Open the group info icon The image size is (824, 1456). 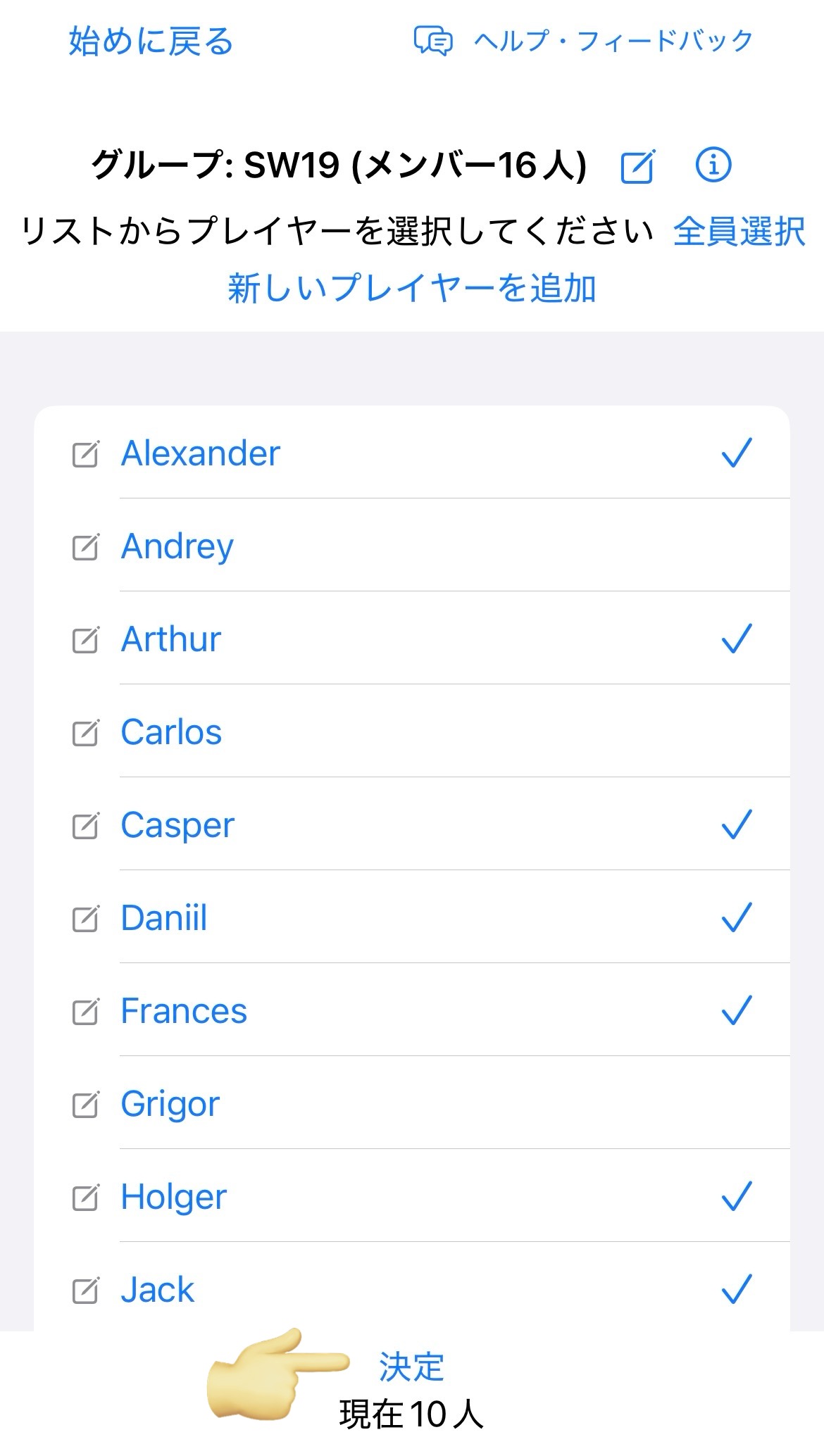pyautogui.click(x=713, y=165)
